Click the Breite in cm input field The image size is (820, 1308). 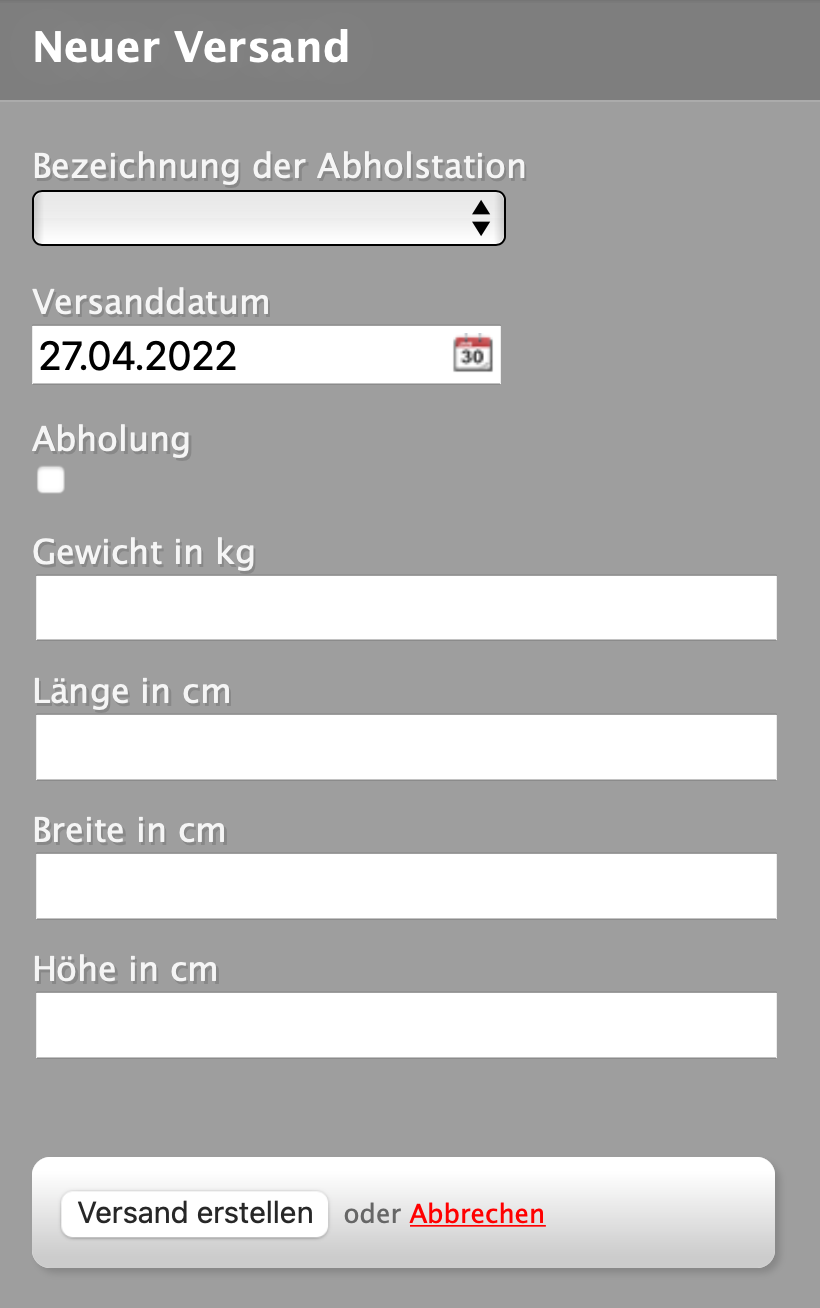point(406,886)
